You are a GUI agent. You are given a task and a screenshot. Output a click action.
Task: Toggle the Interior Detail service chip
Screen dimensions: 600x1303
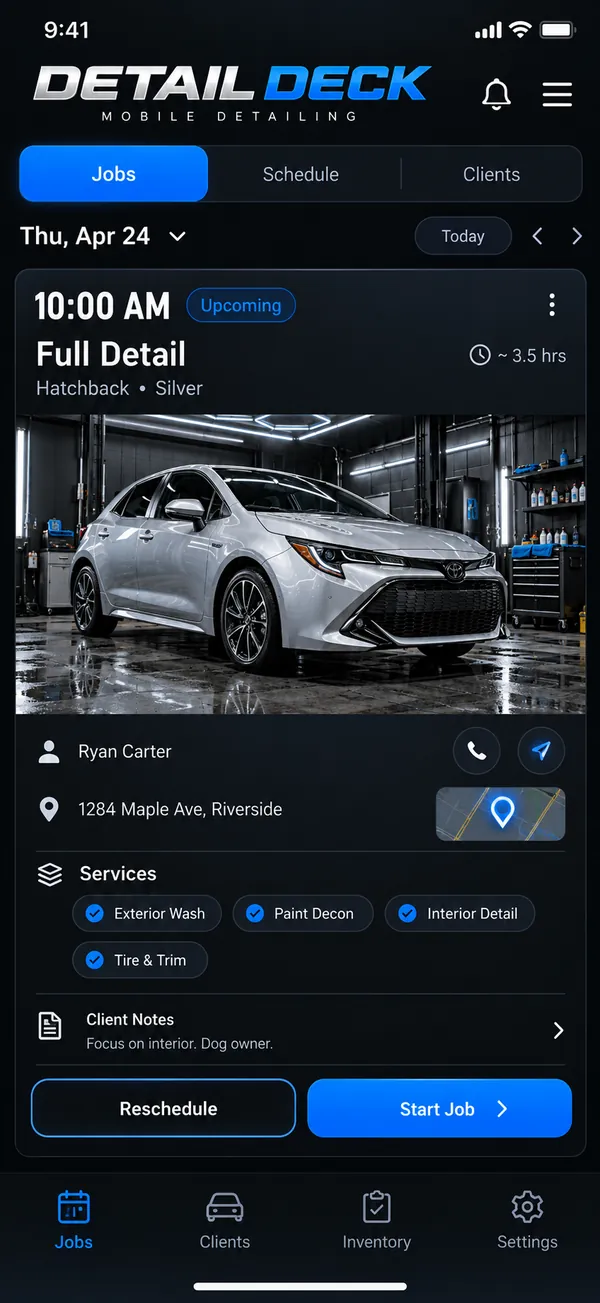(x=460, y=913)
